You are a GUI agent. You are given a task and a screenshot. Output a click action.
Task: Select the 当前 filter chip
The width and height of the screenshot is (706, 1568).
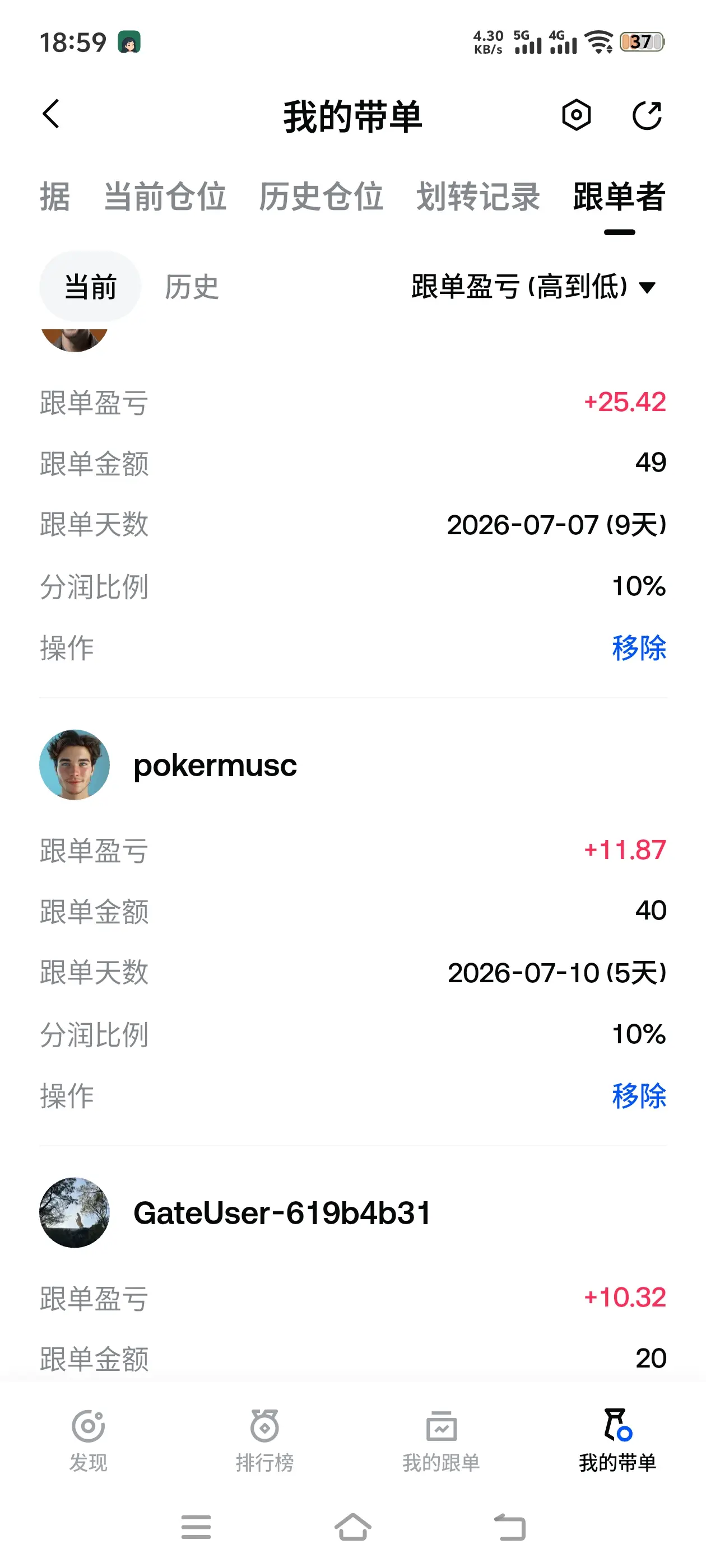(90, 286)
